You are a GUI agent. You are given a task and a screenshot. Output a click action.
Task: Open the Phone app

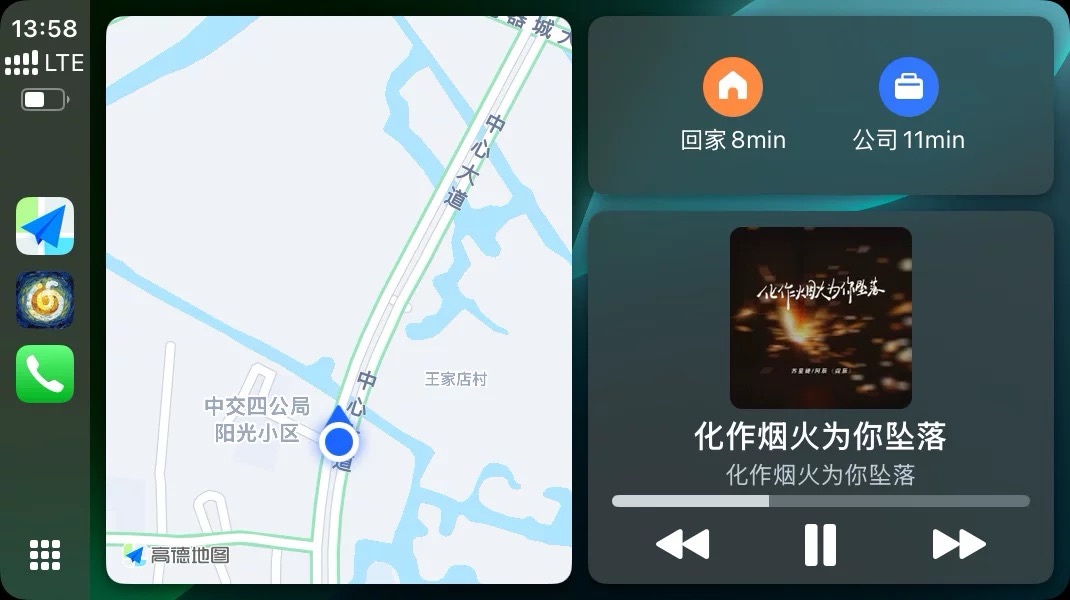(x=45, y=374)
